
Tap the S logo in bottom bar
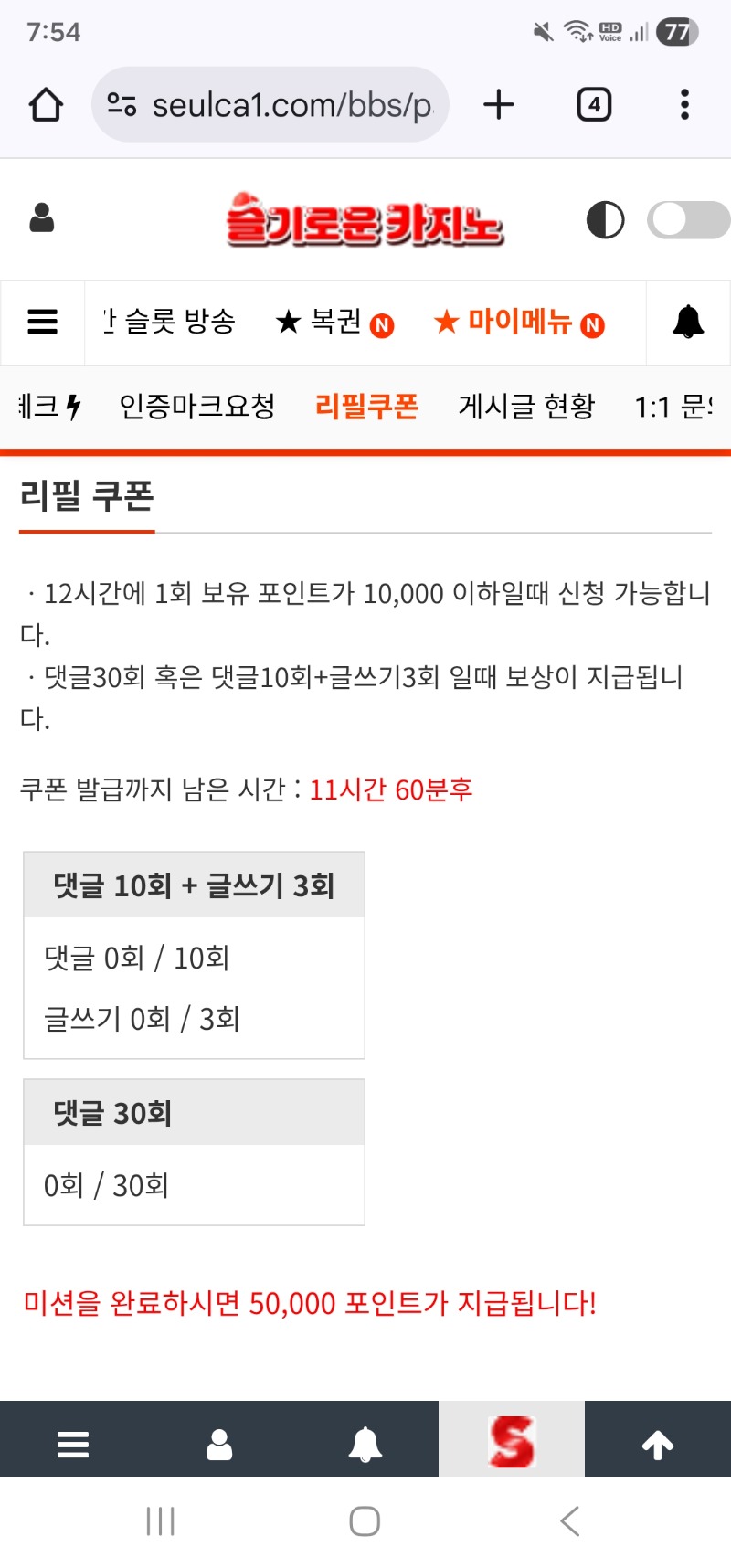point(512,1443)
